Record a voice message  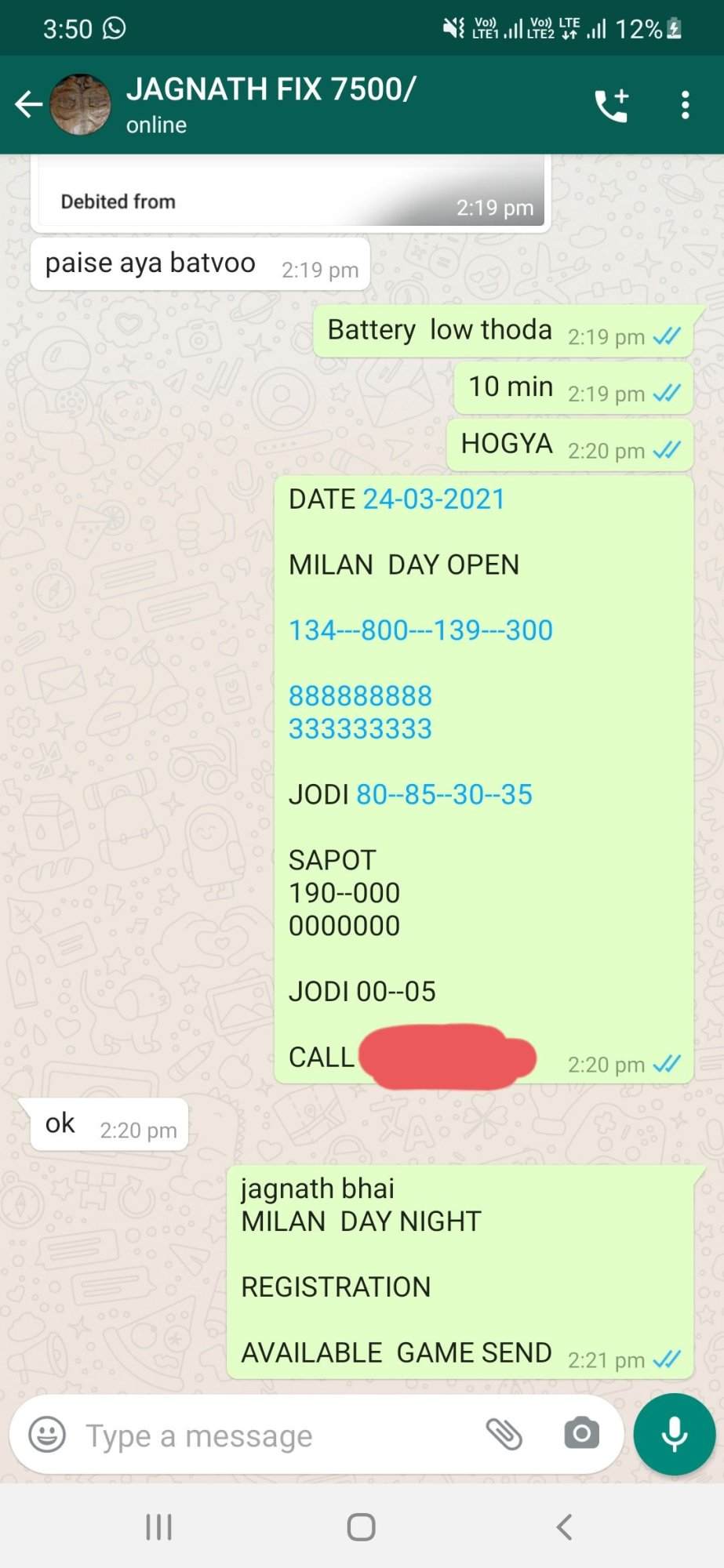(675, 1435)
